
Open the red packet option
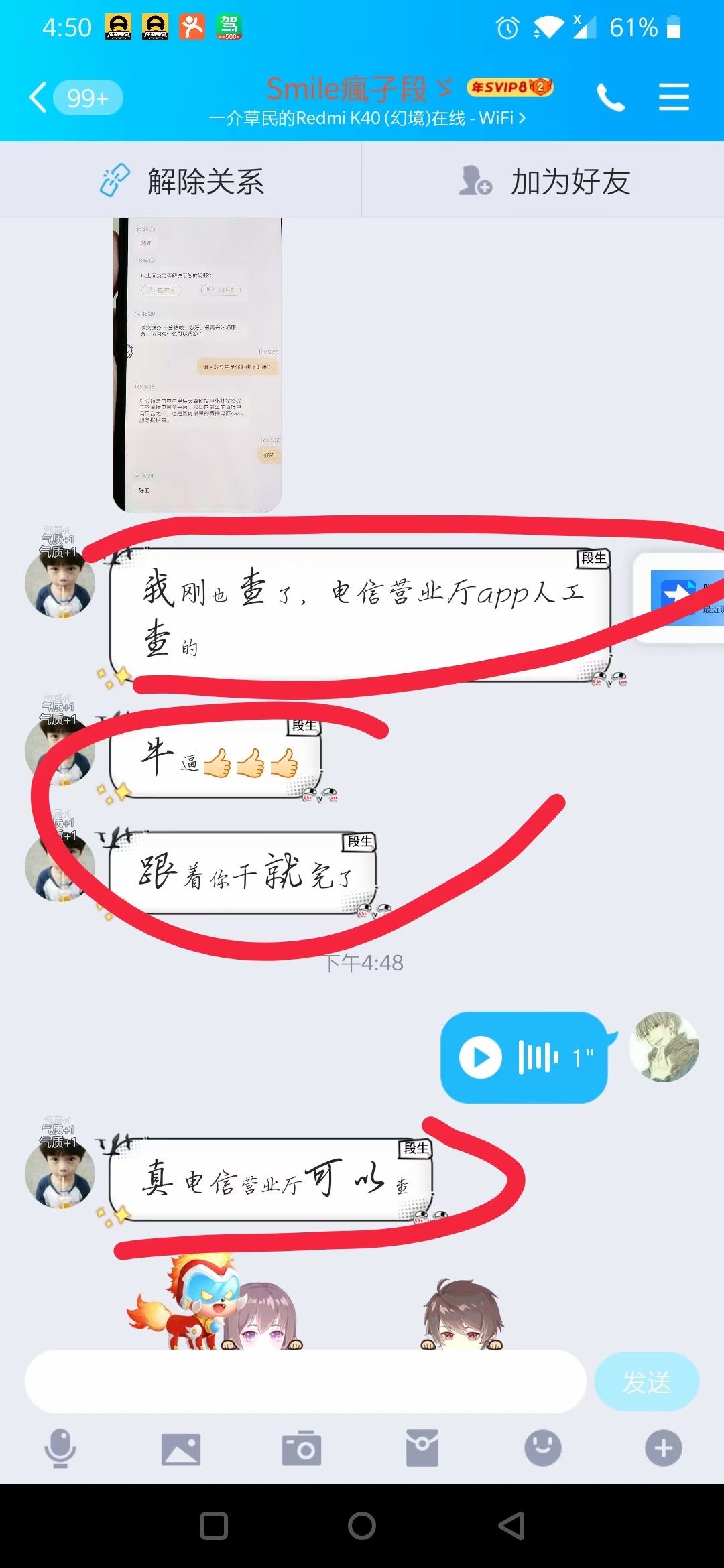tap(422, 1449)
